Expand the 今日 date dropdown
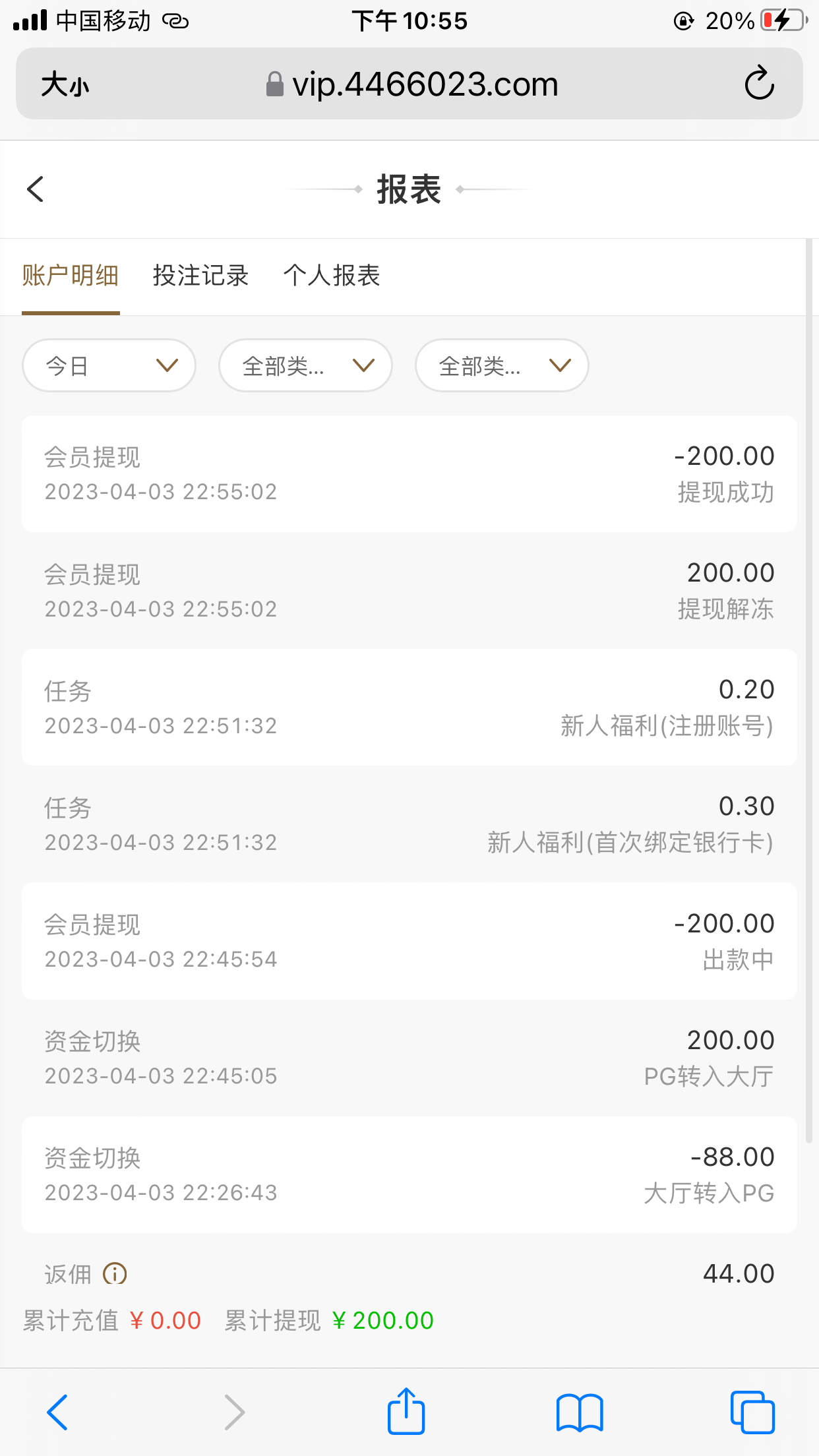The width and height of the screenshot is (819, 1456). click(x=109, y=365)
